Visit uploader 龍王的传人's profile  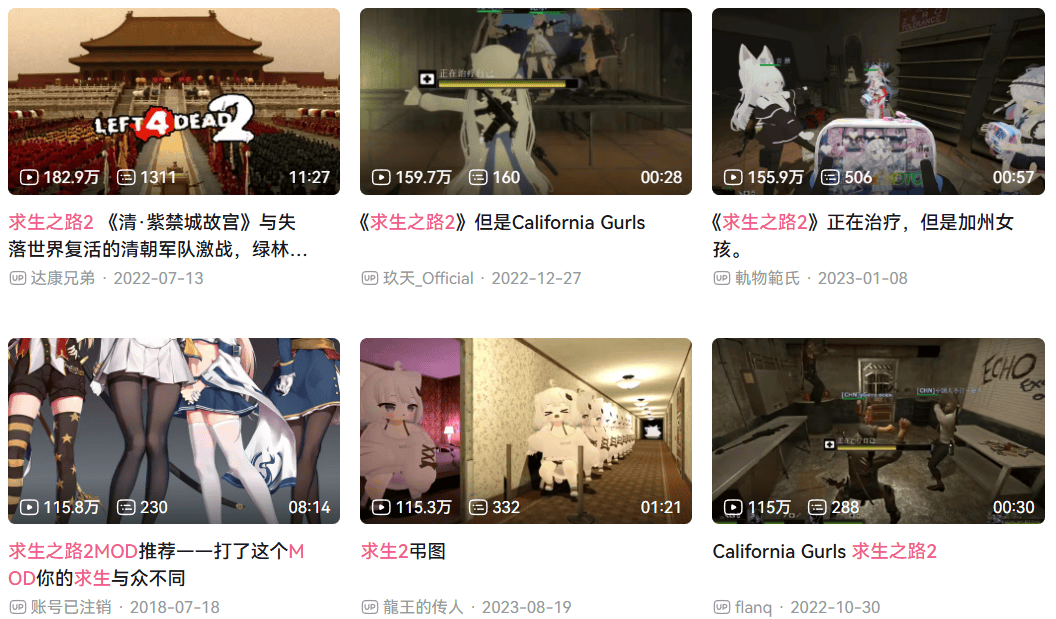click(423, 607)
